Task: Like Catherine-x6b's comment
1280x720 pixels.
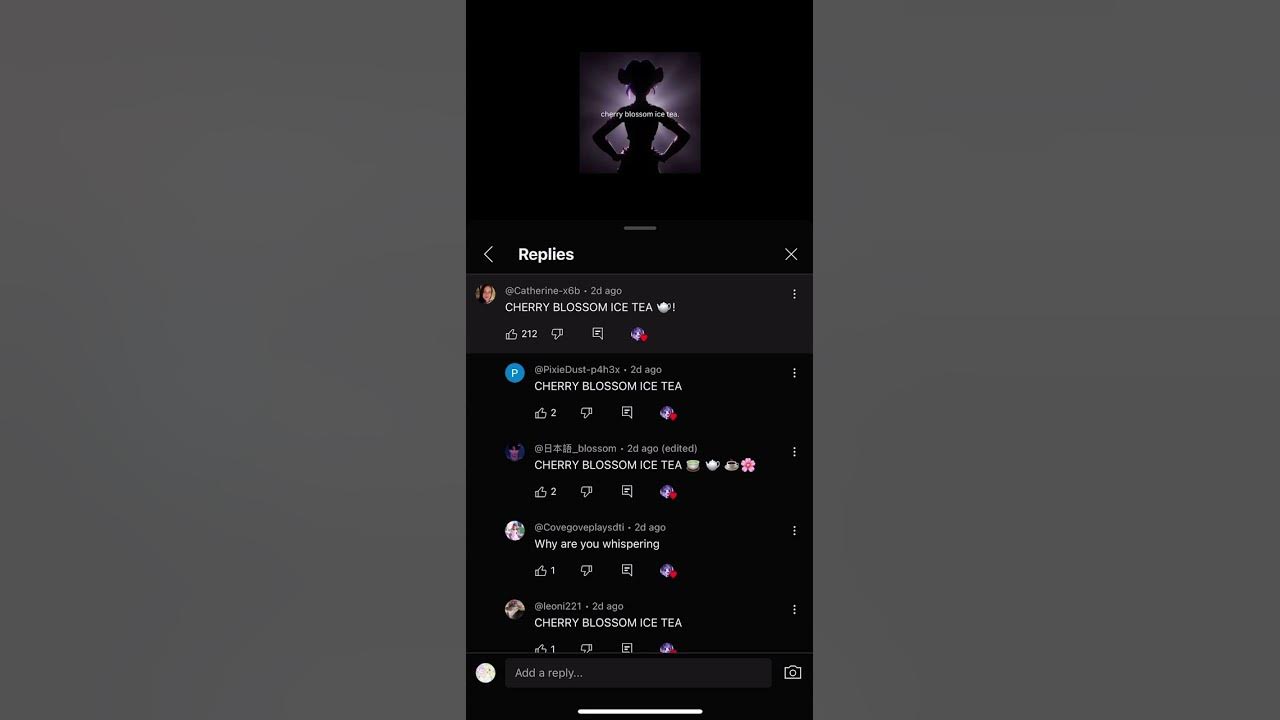Action: (x=511, y=334)
